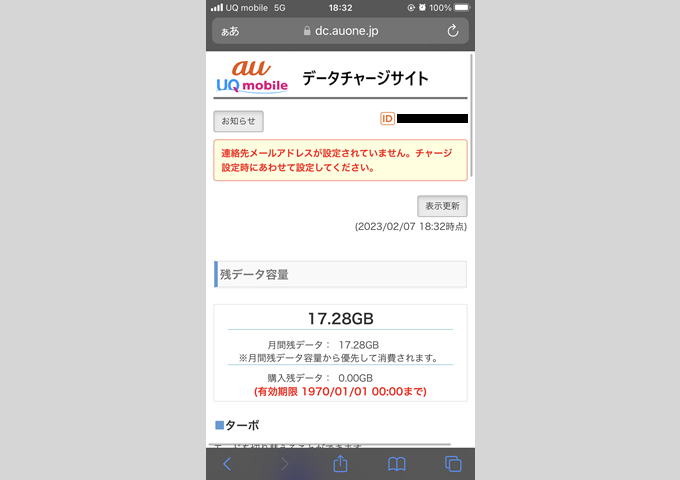Tap the dc.auone.jp address bar
680x480 pixels.
(342, 31)
